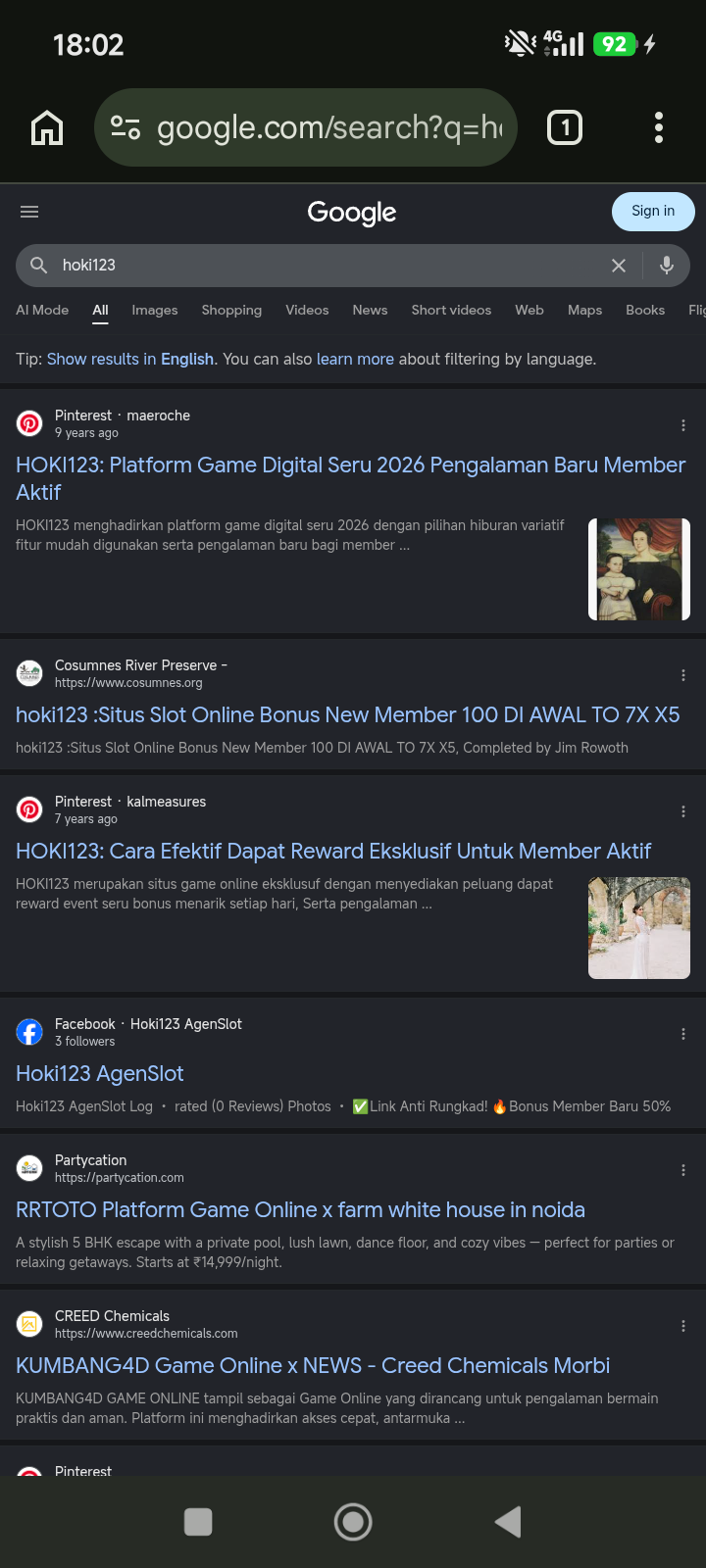
Task: Open the KUMBANG4D Creed Chemicals Morbi result
Action: (313, 1365)
